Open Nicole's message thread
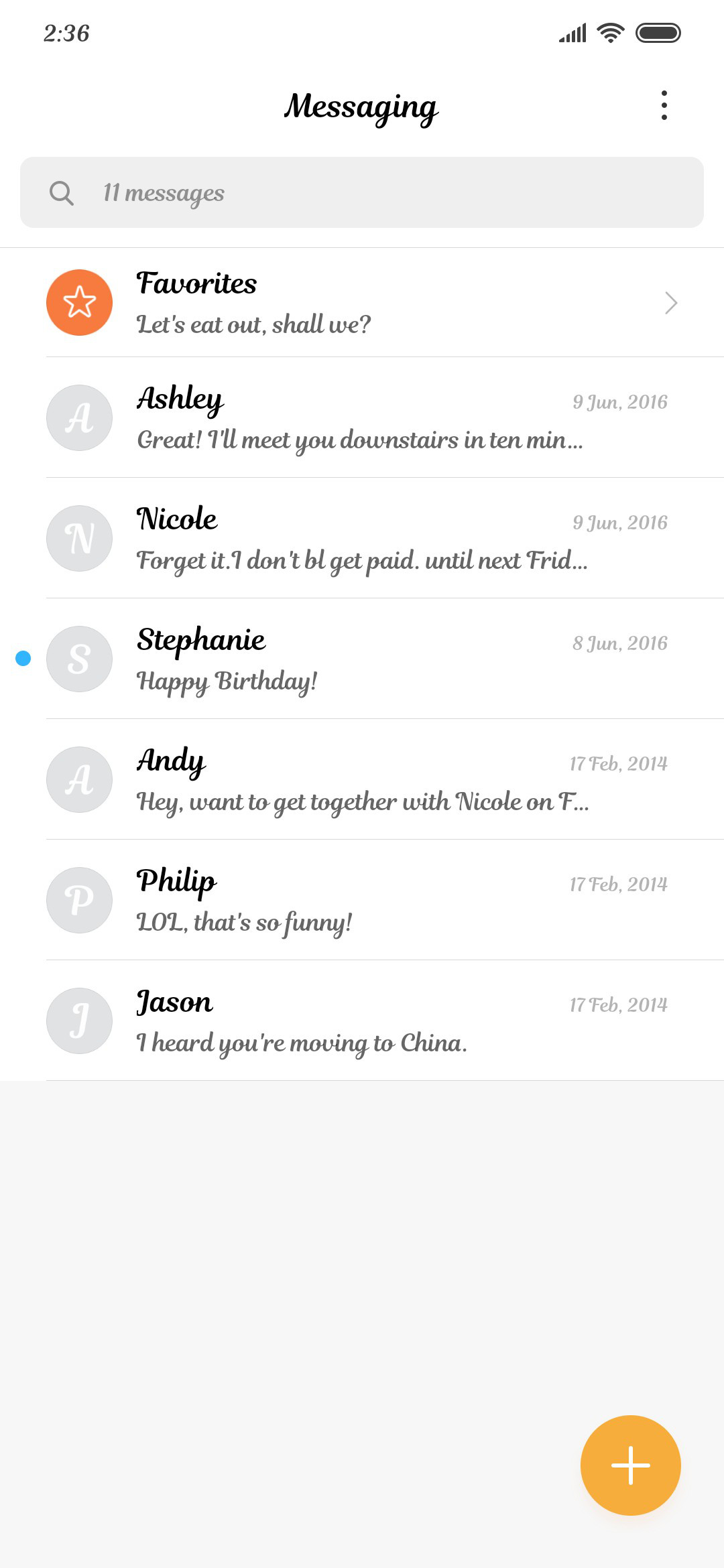Viewport: 724px width, 1568px height. [x=362, y=539]
